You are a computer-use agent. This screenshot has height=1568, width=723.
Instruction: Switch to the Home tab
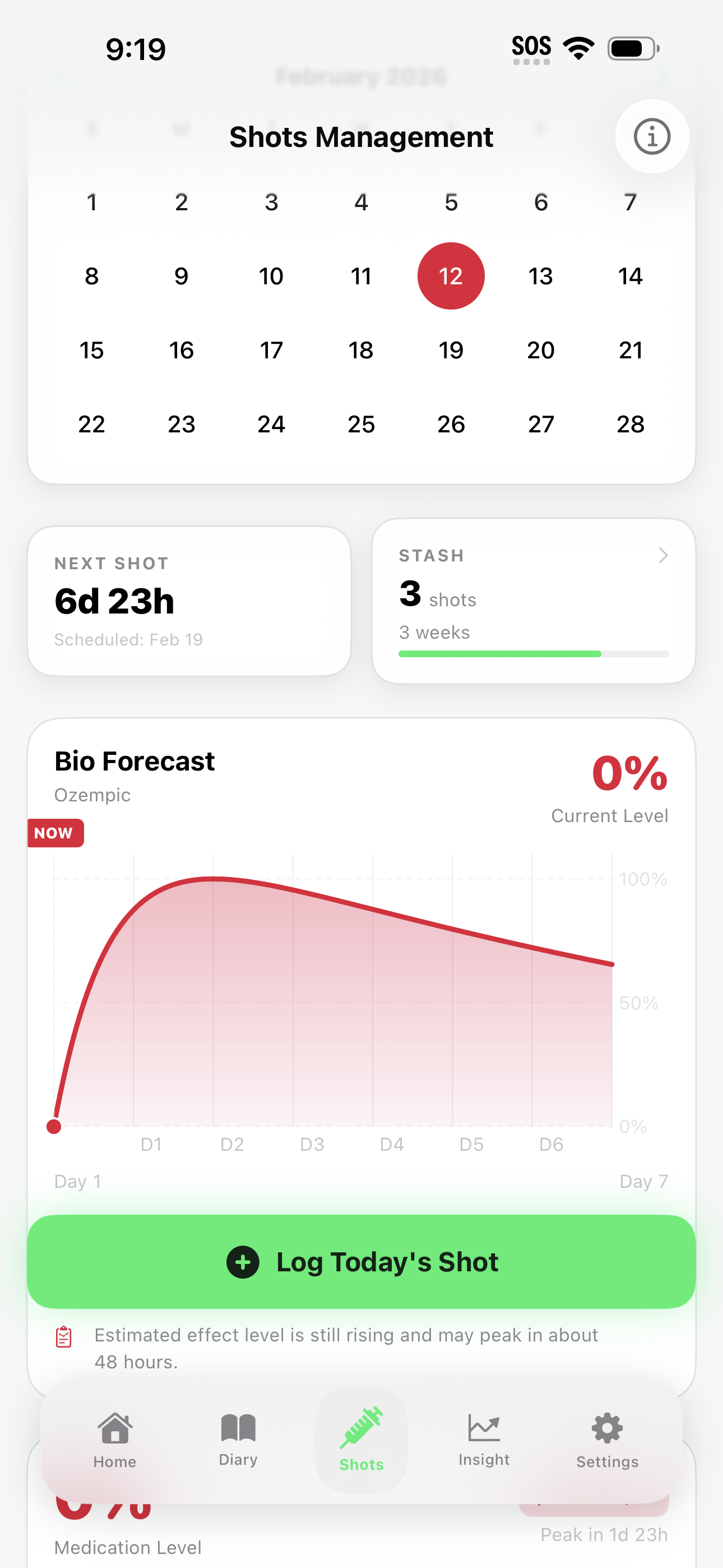click(114, 1440)
